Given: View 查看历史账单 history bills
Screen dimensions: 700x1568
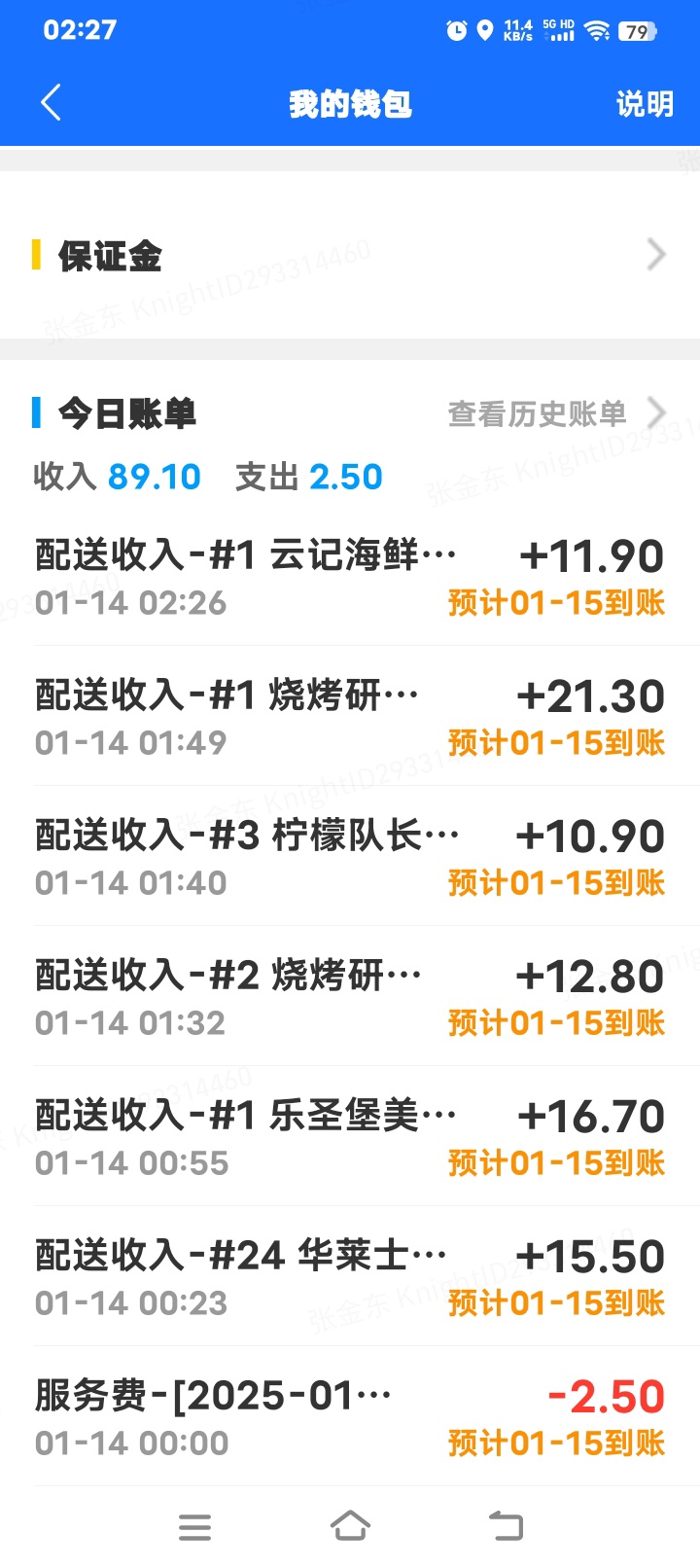Looking at the screenshot, I should click(x=554, y=413).
